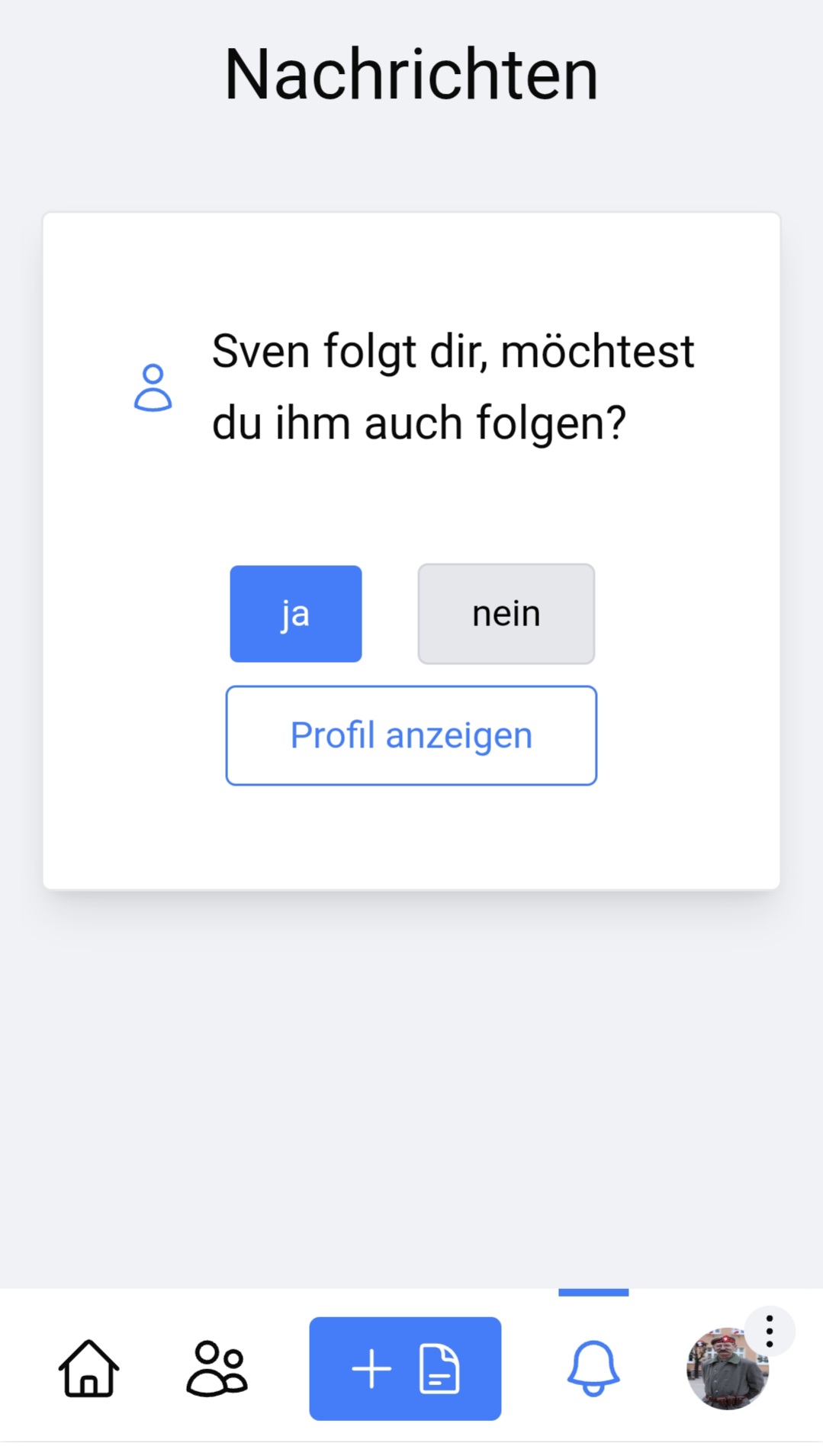This screenshot has height=1456, width=823.
Task: Open Sven's profile via 'Profil anzeigen'
Action: (x=411, y=735)
